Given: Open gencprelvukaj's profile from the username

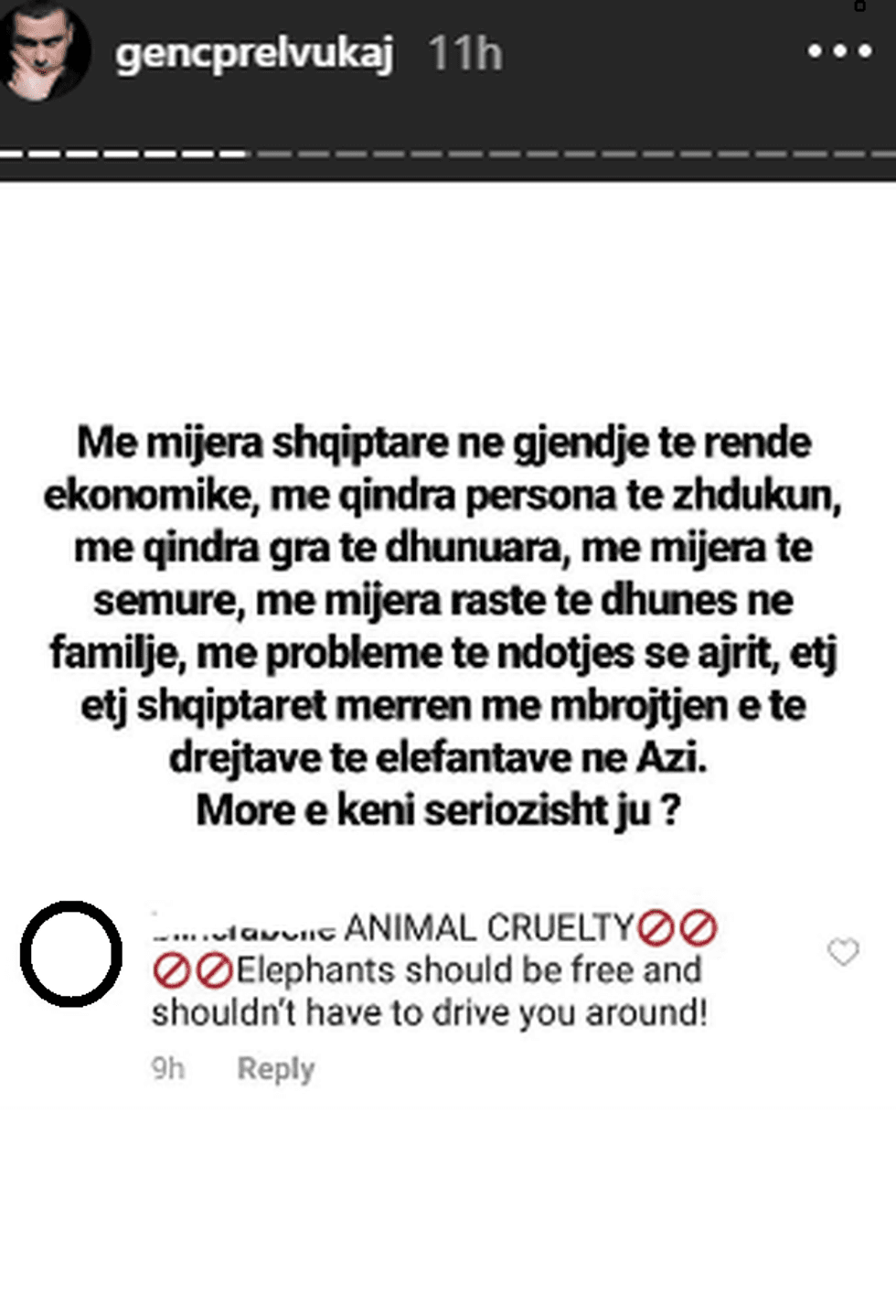Looking at the screenshot, I should click(254, 54).
